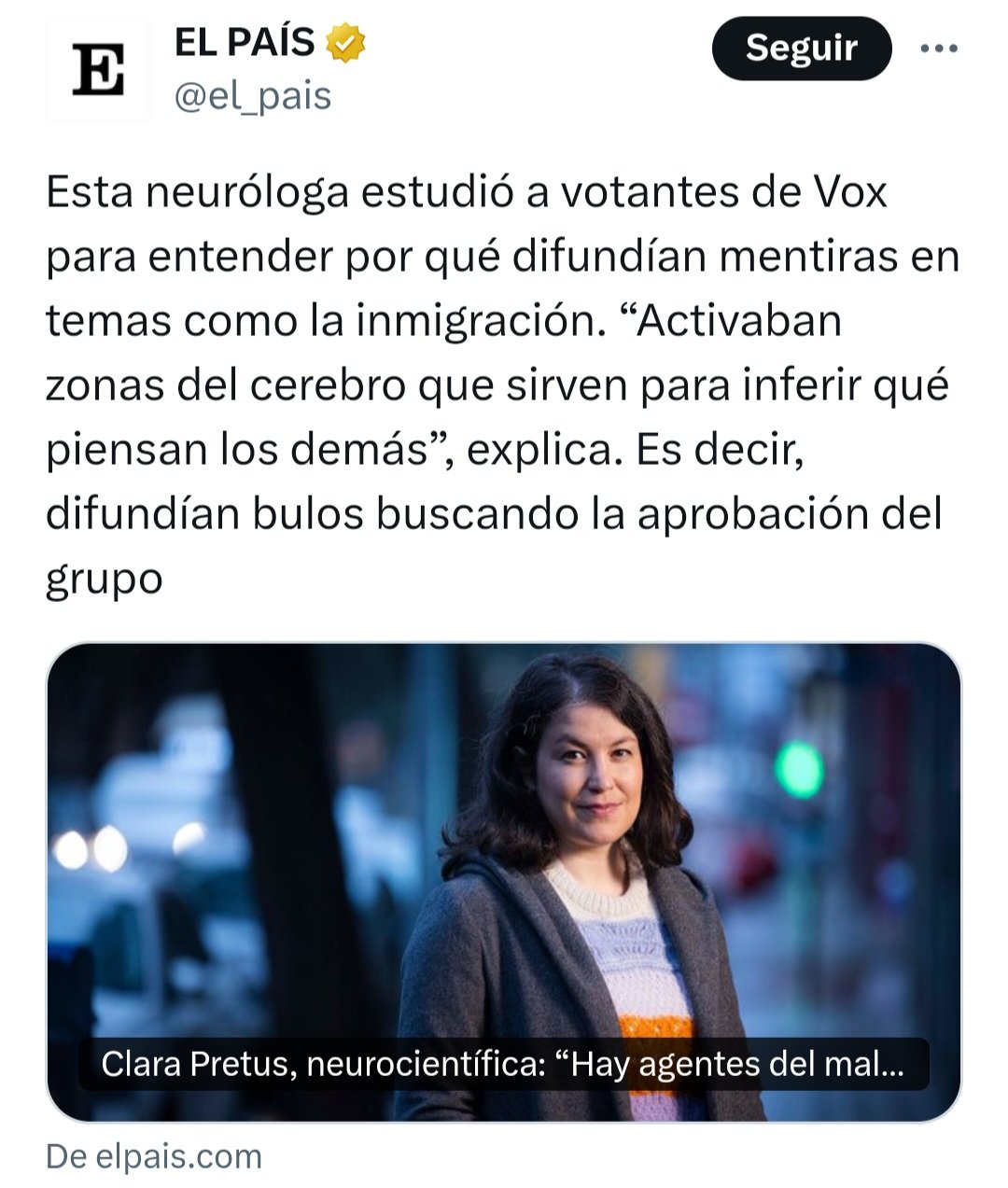Open EL PAÍS profile avatar
Screen dimensions: 1008x1188
(x=98, y=70)
